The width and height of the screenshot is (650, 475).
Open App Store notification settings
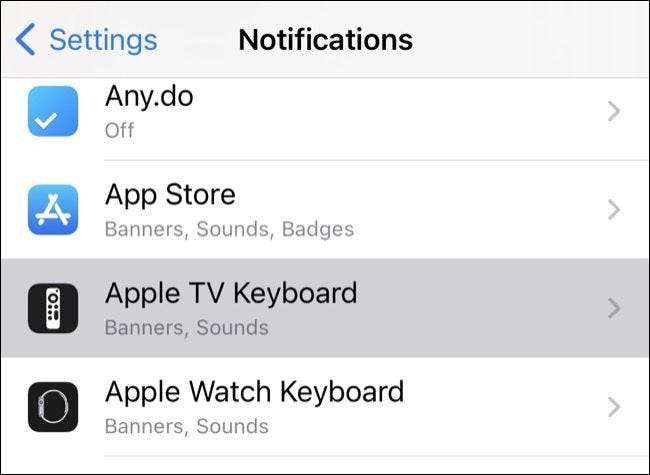(324, 210)
